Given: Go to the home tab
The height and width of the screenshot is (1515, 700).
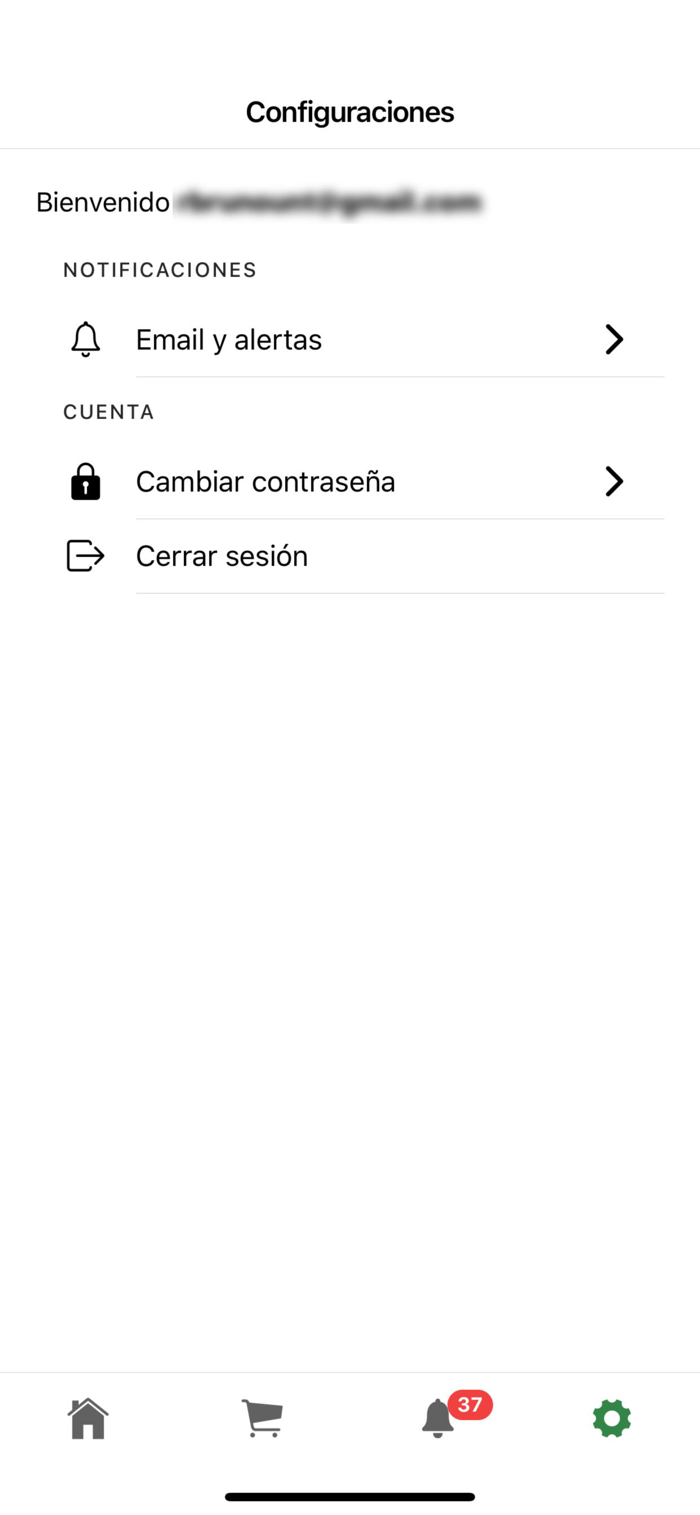Looking at the screenshot, I should click(x=88, y=1418).
